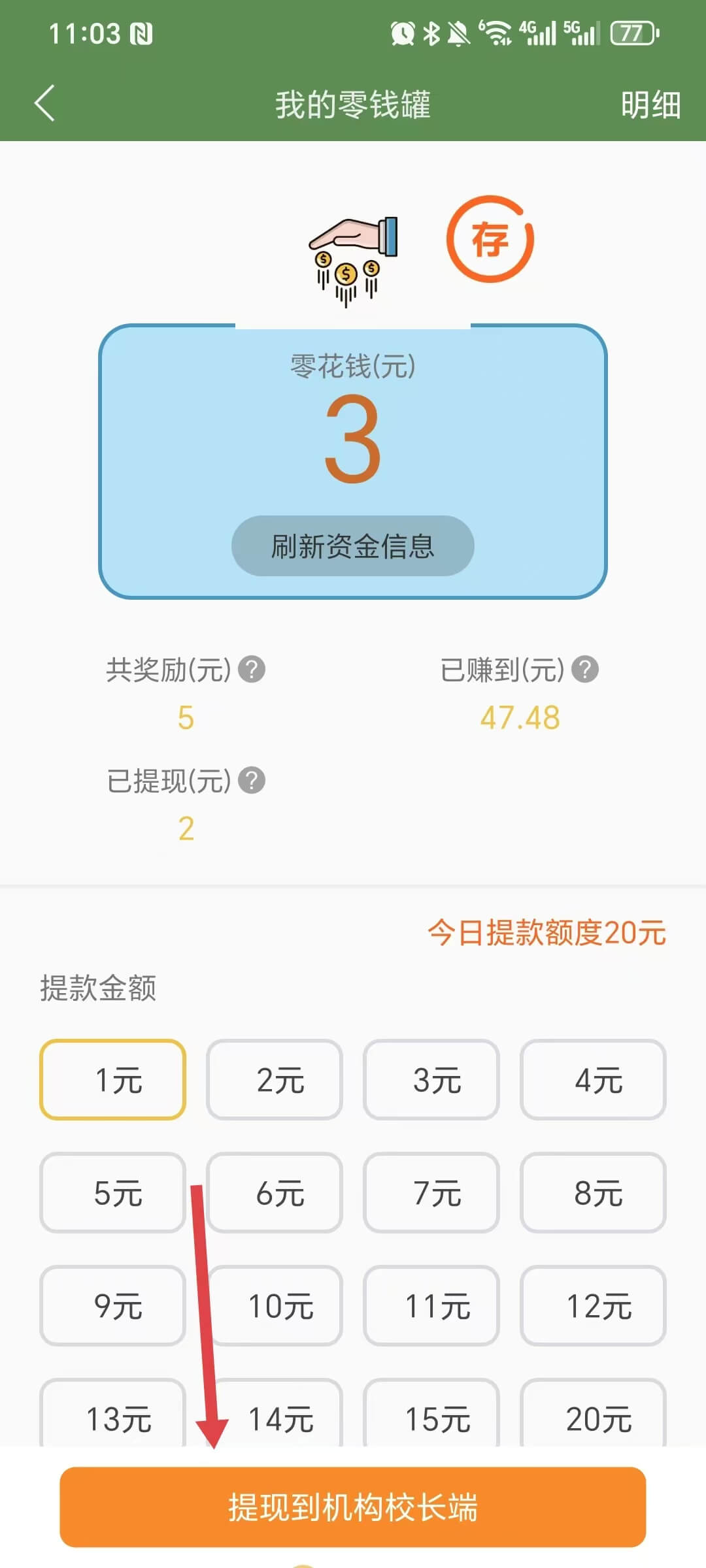Pick 3元 as withdrawal amount
Viewport: 706px width, 1568px height.
coord(431,1079)
